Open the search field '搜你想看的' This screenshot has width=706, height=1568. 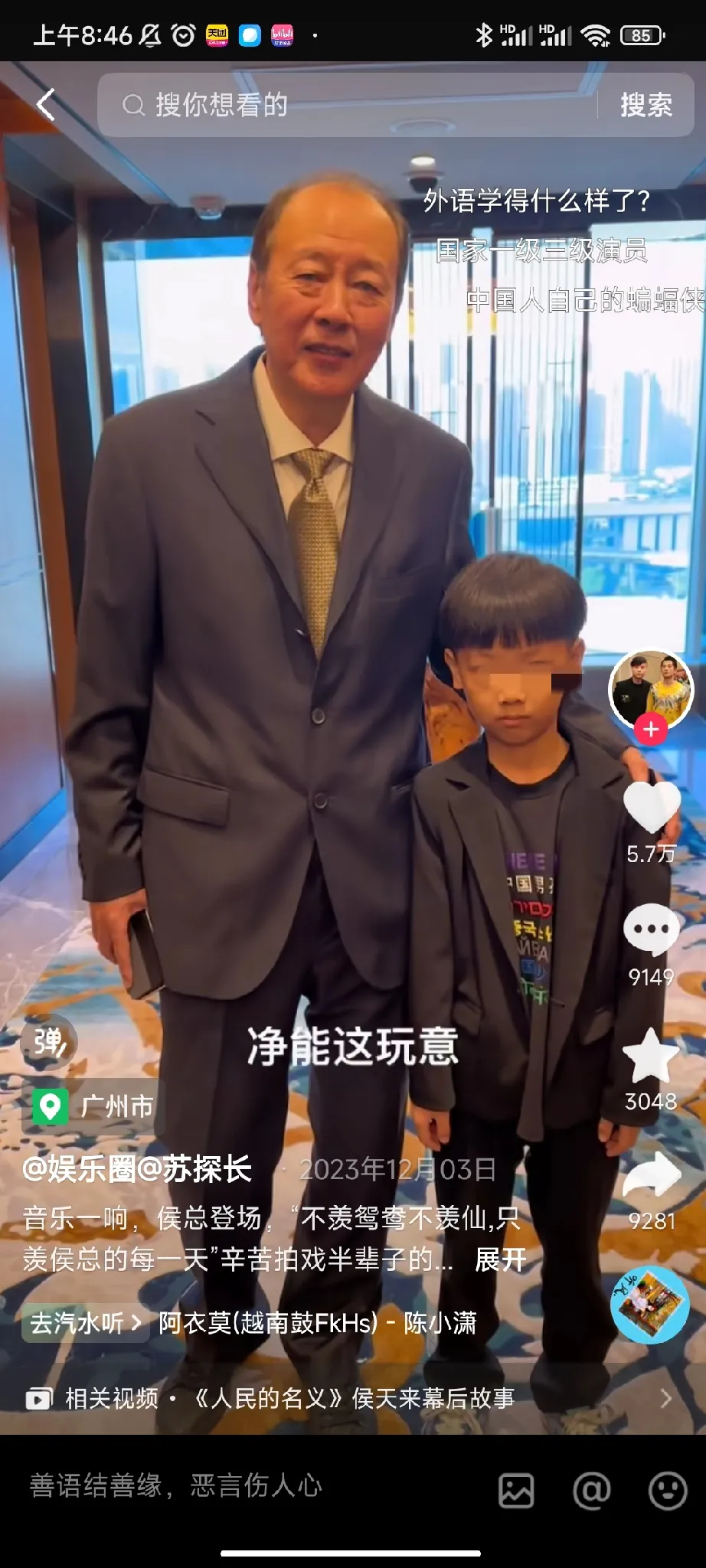pyautogui.click(x=345, y=105)
